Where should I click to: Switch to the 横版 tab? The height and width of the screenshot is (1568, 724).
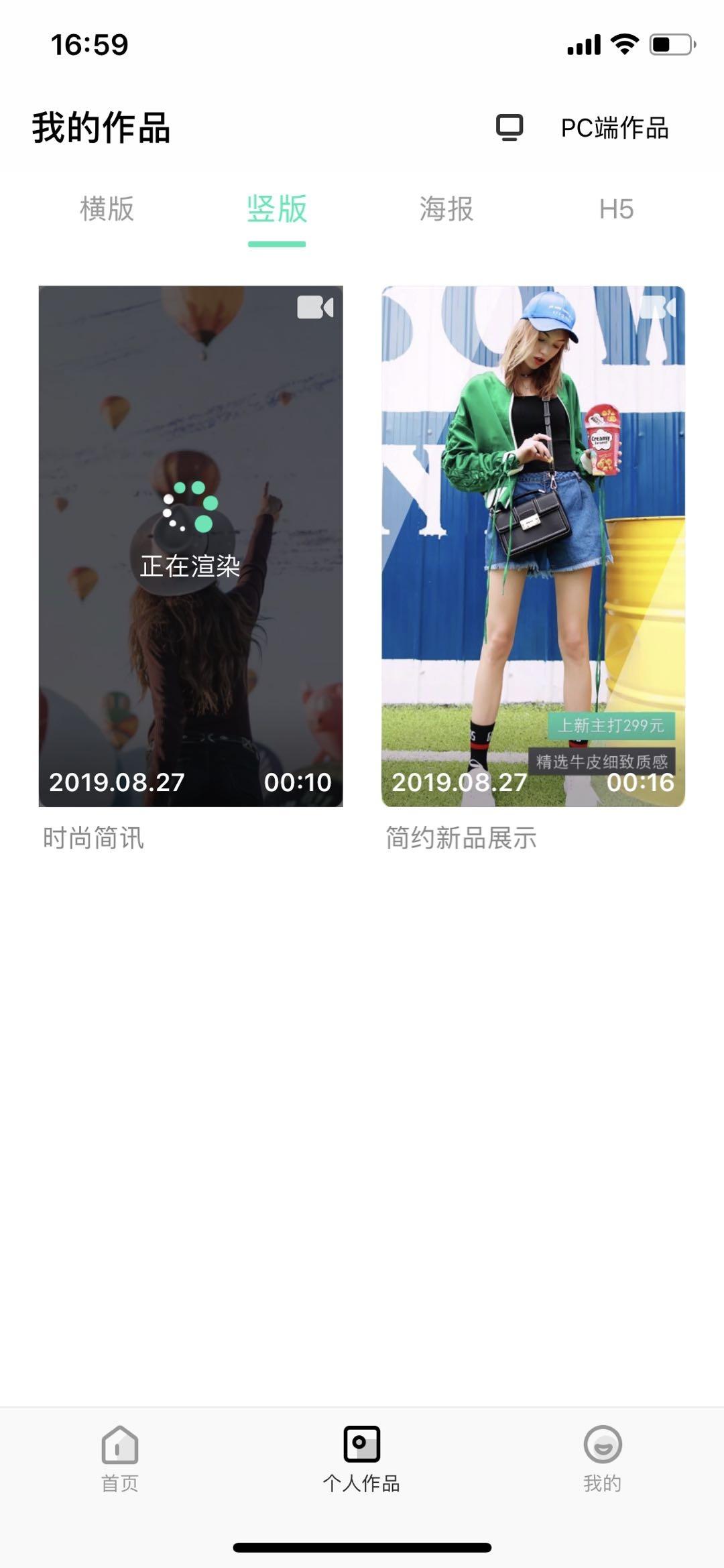click(x=107, y=209)
